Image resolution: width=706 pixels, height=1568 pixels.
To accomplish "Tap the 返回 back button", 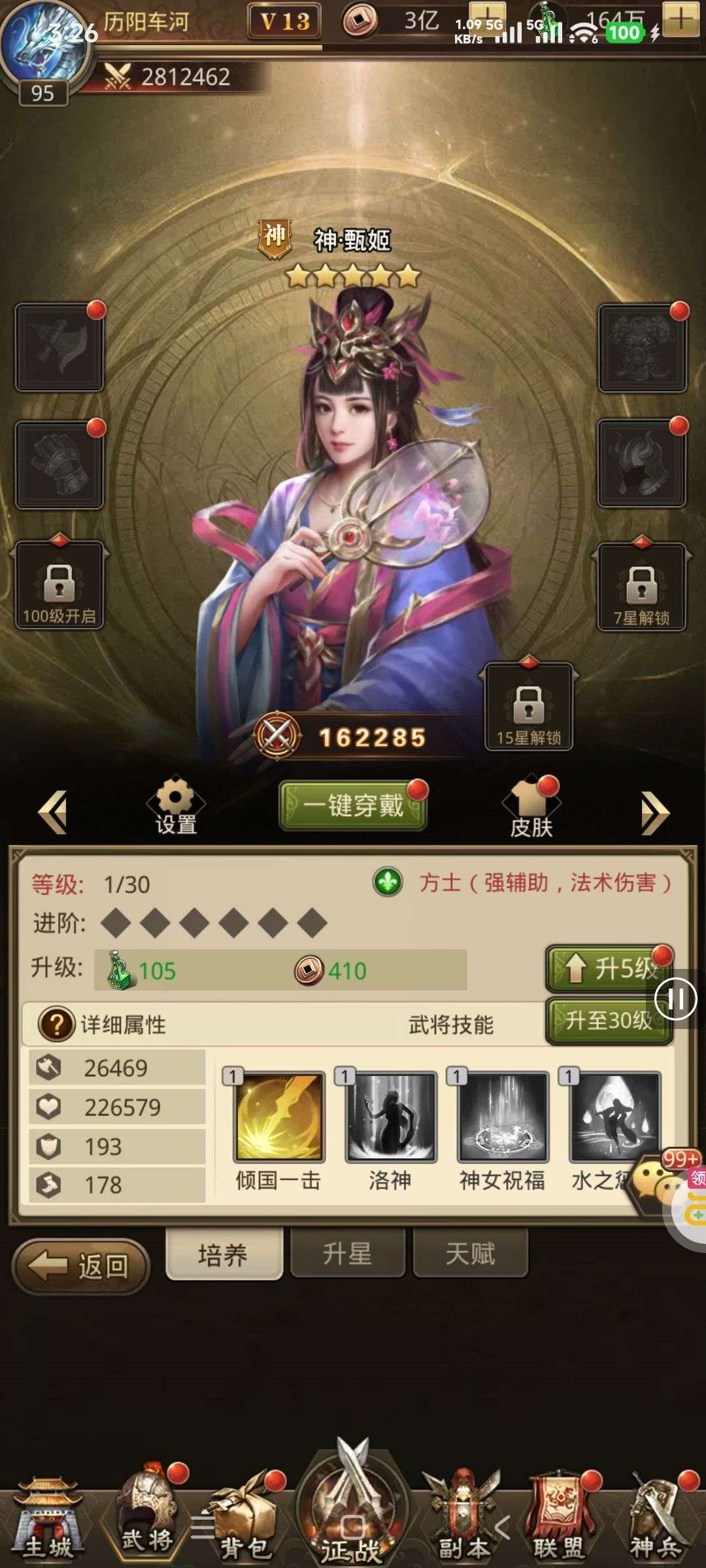I will [x=81, y=1267].
